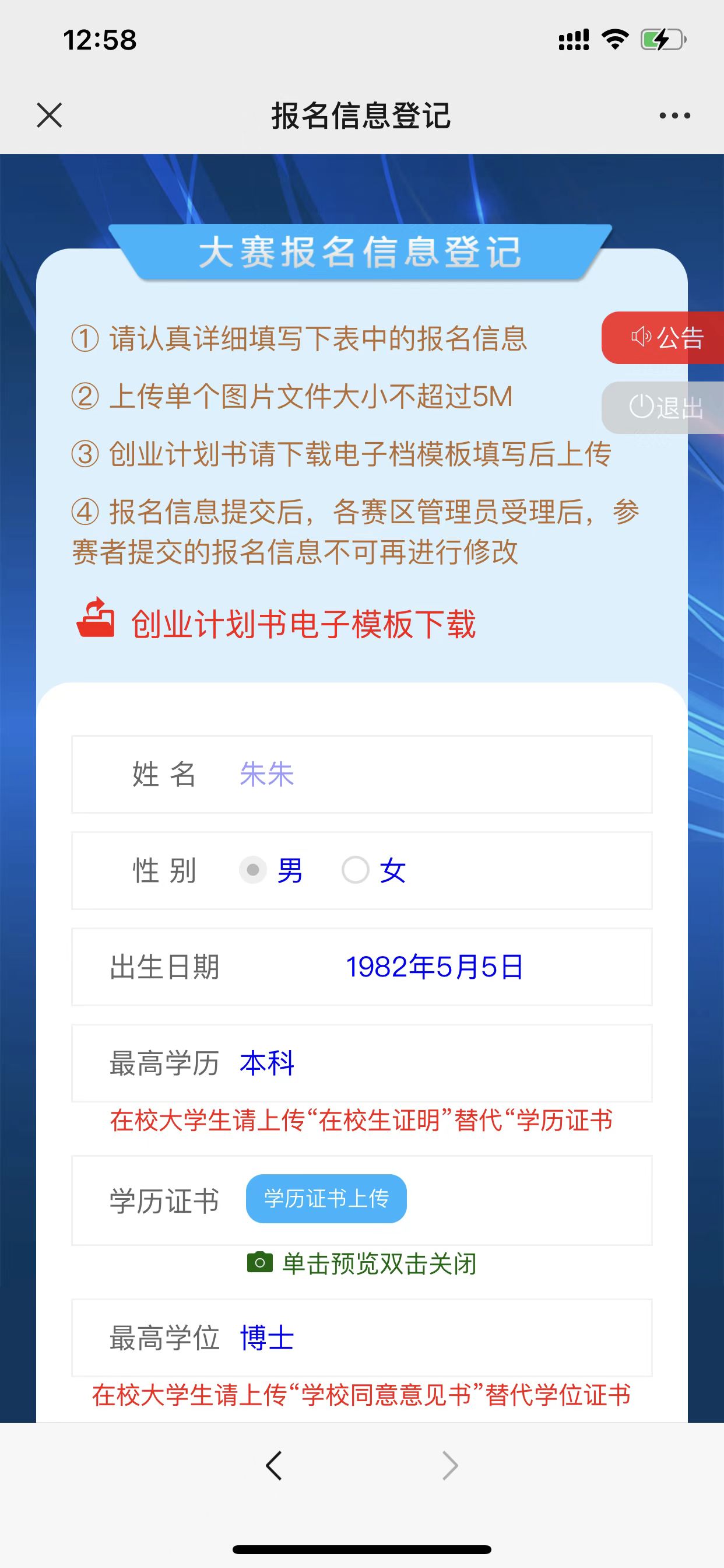The height and width of the screenshot is (1568, 724).
Task: Close the registration page with X
Action: tap(50, 115)
